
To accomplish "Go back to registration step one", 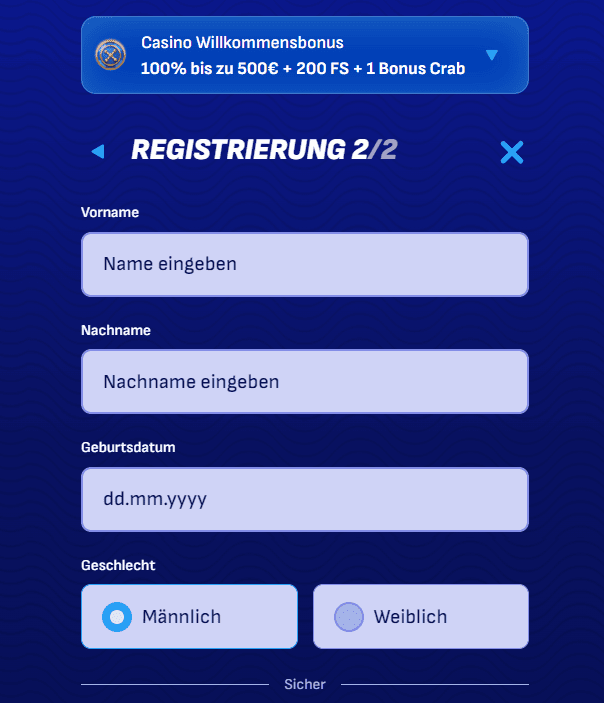I will tap(97, 151).
